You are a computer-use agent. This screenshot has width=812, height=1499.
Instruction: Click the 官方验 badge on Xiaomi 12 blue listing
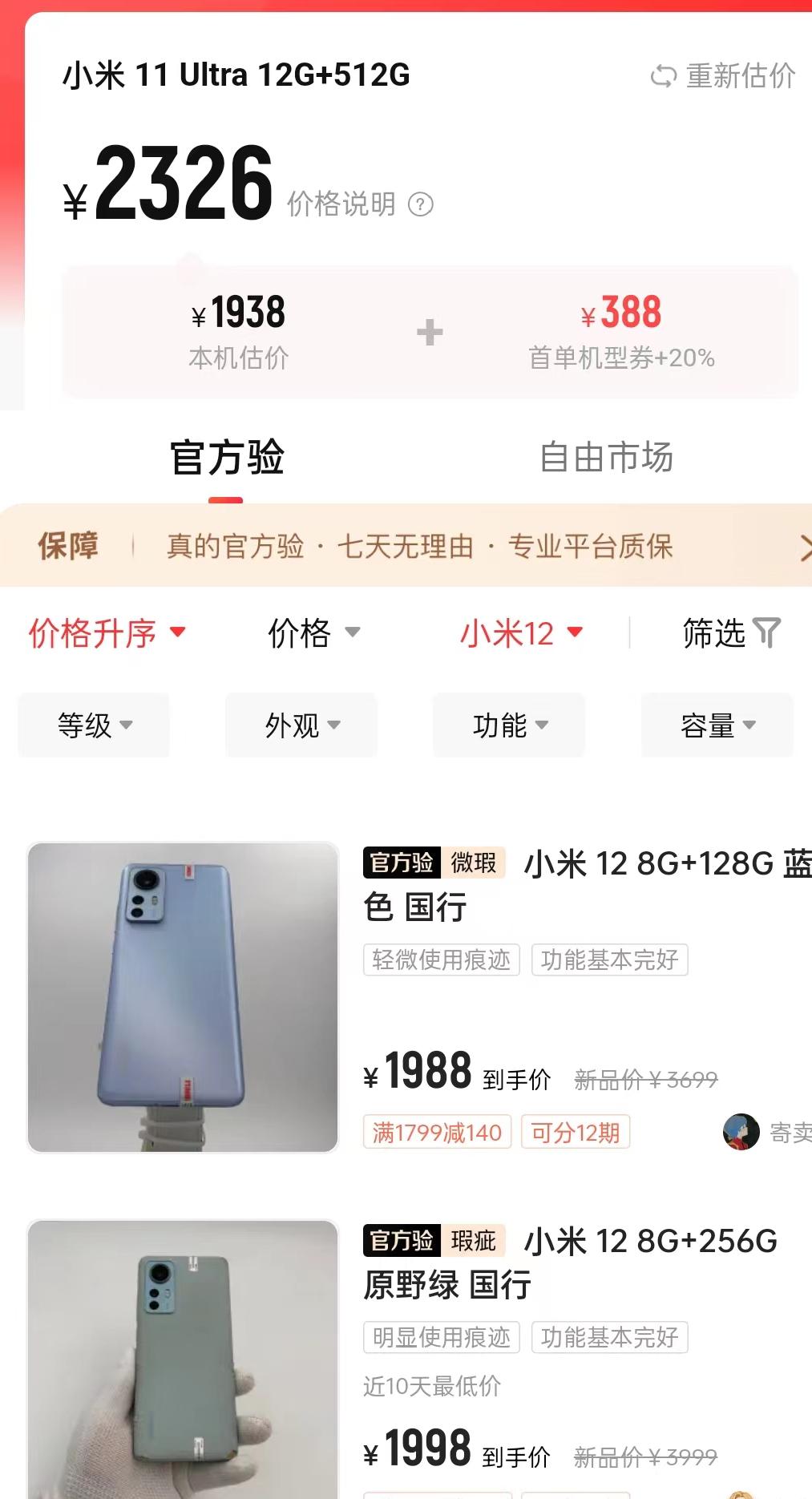click(402, 863)
